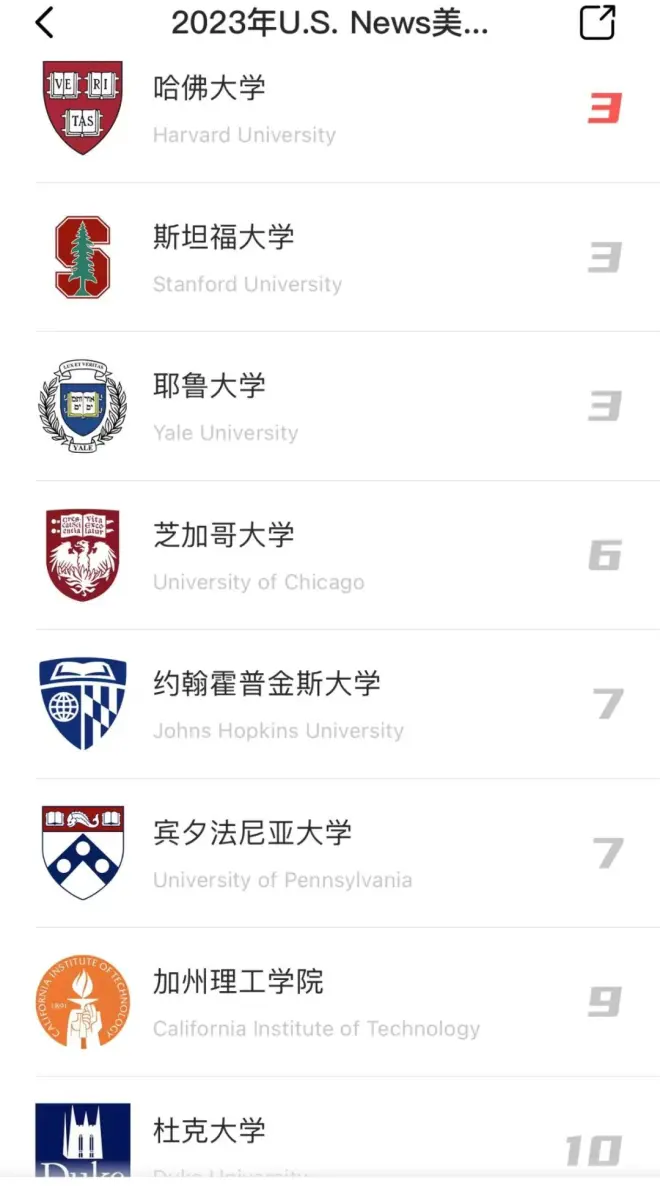Go back using the top-left arrow
The image size is (660, 1186).
[45, 23]
